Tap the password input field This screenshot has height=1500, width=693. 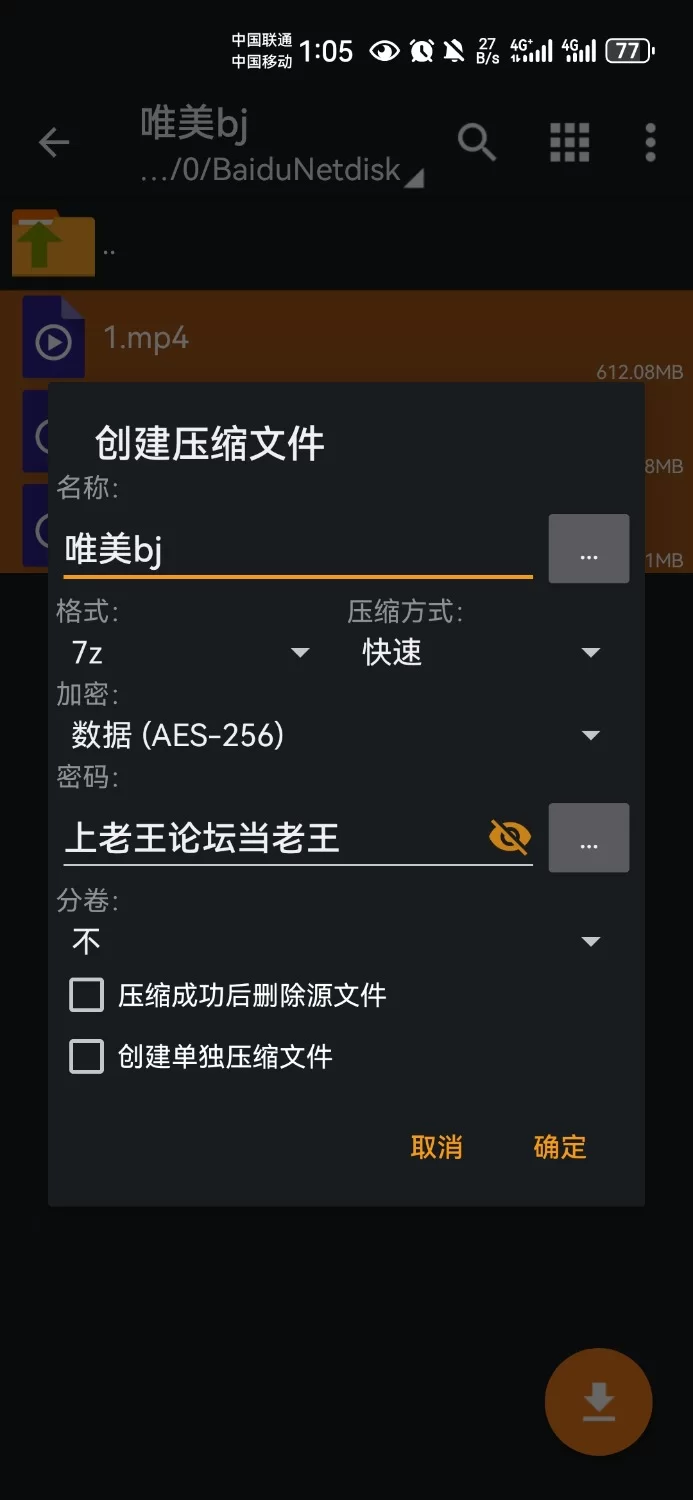(x=270, y=837)
